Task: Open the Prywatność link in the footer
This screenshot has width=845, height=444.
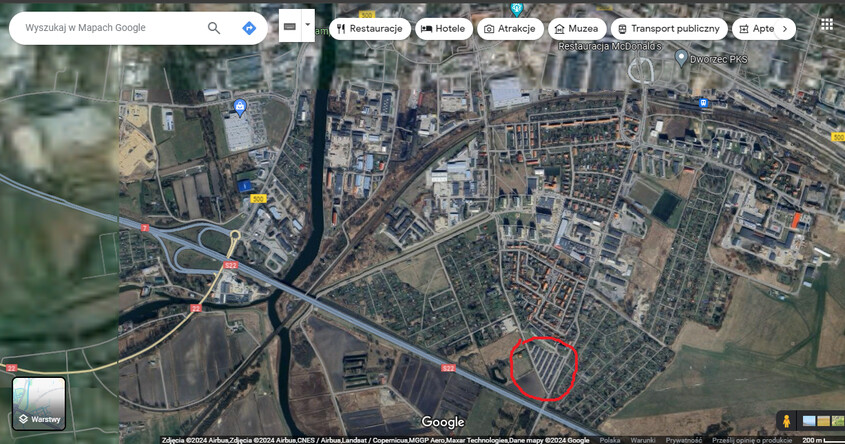Action: click(684, 440)
